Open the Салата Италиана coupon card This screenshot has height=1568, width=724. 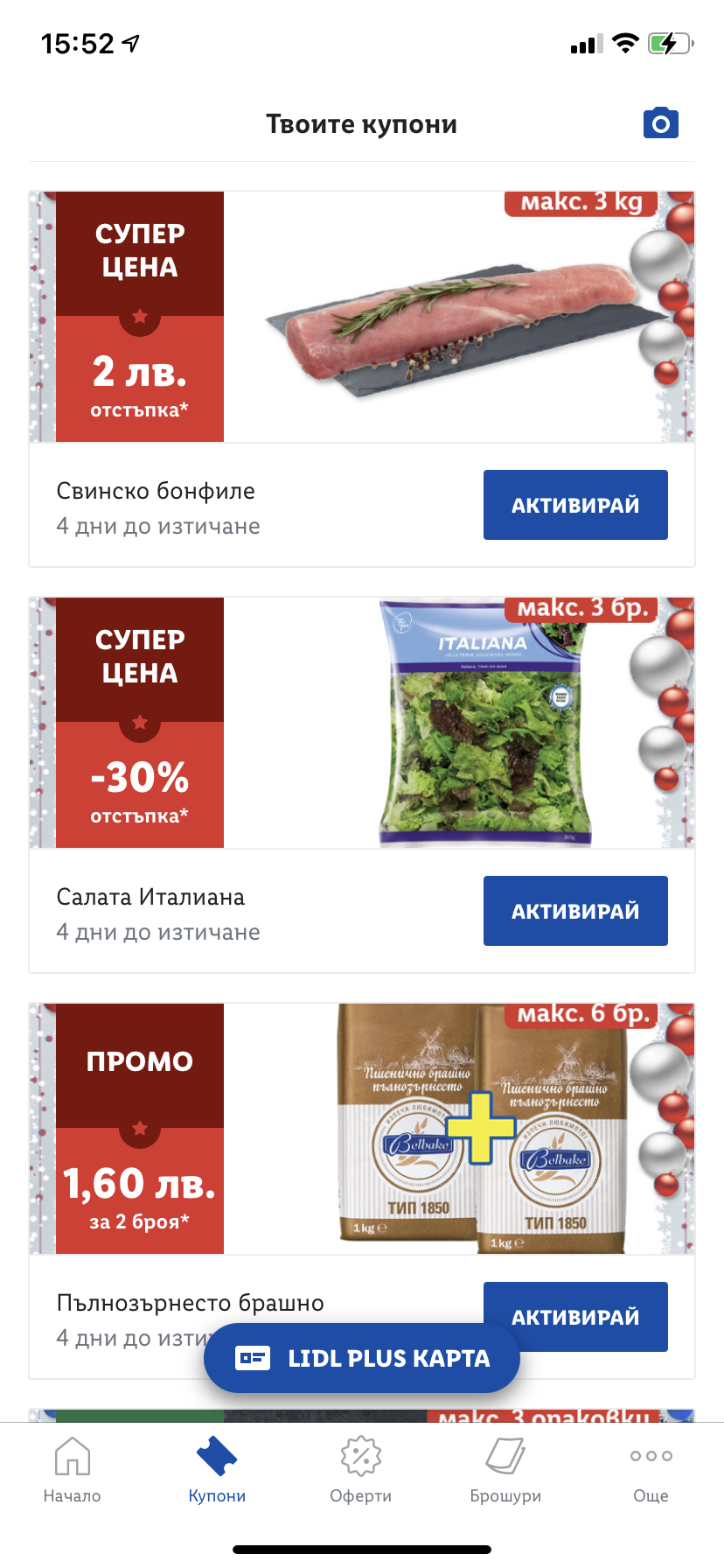tap(362, 723)
